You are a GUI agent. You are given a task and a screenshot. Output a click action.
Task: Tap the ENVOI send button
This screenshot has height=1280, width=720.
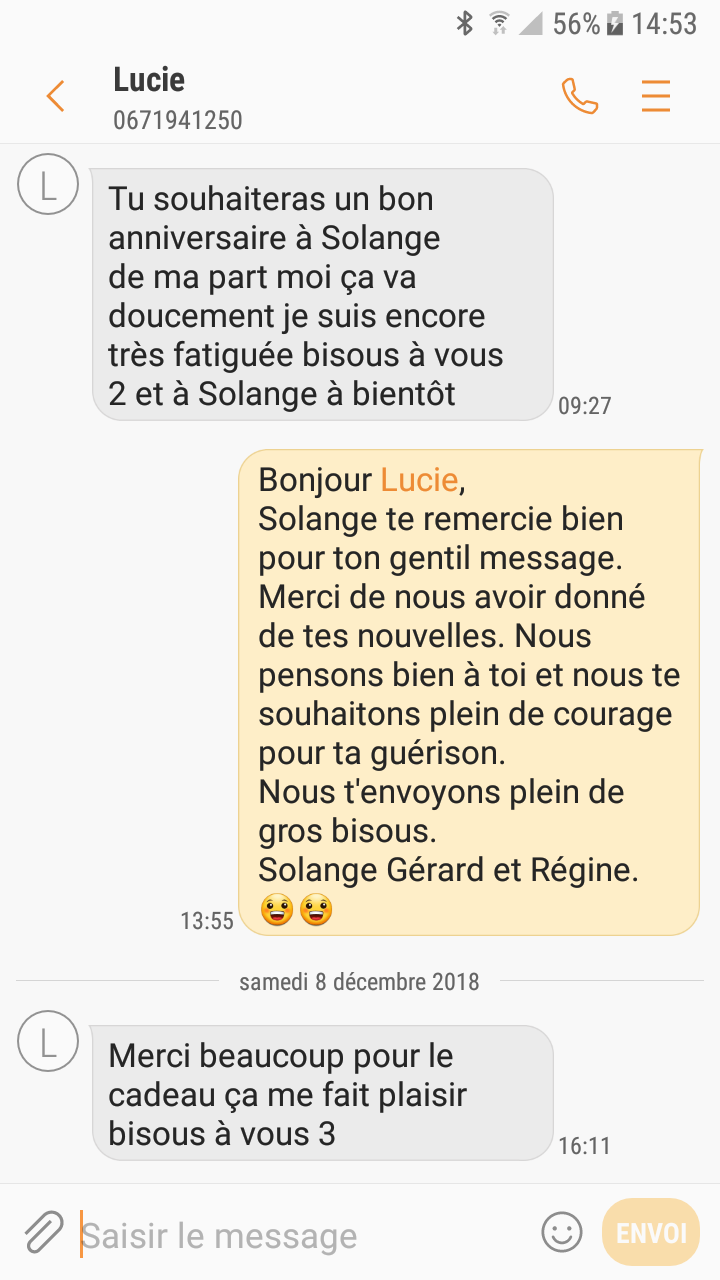tap(651, 1233)
